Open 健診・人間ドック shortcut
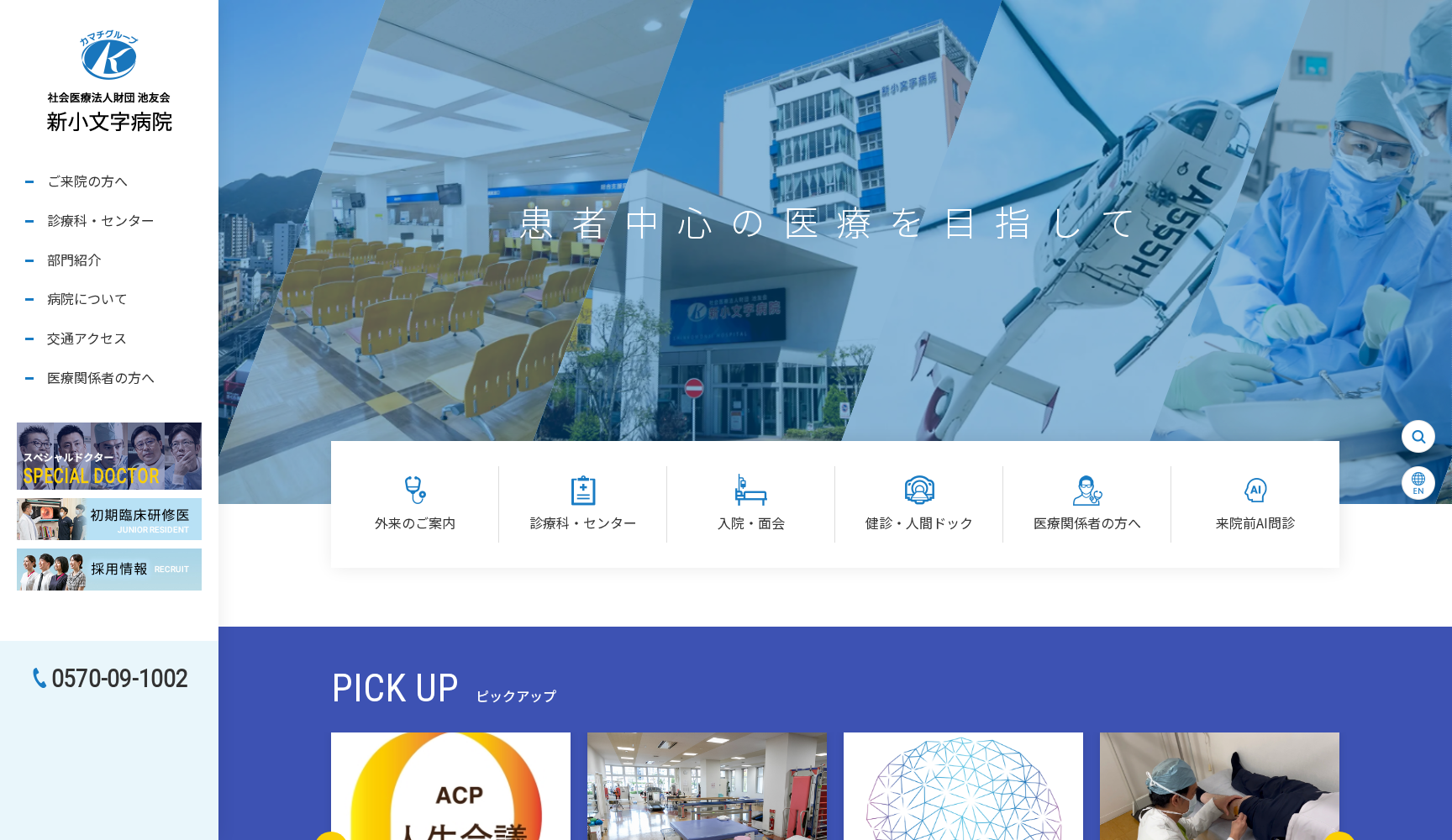Screen dimensions: 1452x840 (x=919, y=504)
